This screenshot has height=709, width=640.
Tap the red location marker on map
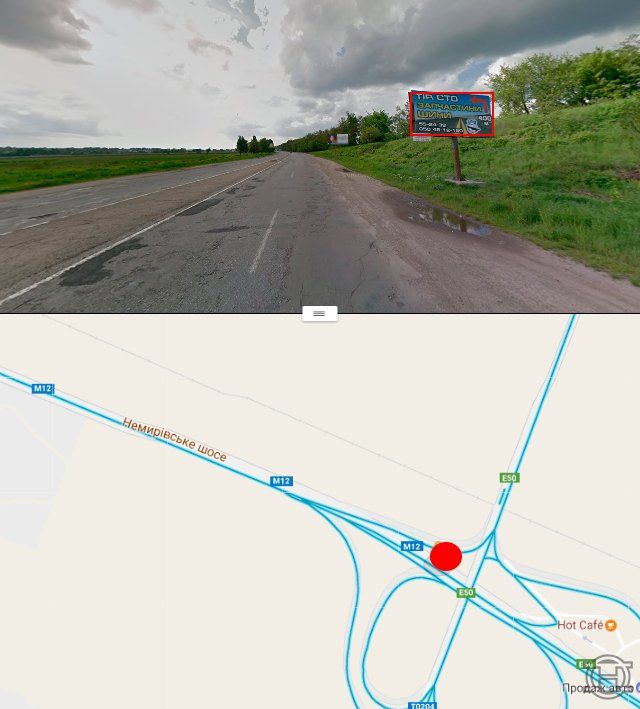click(x=446, y=556)
